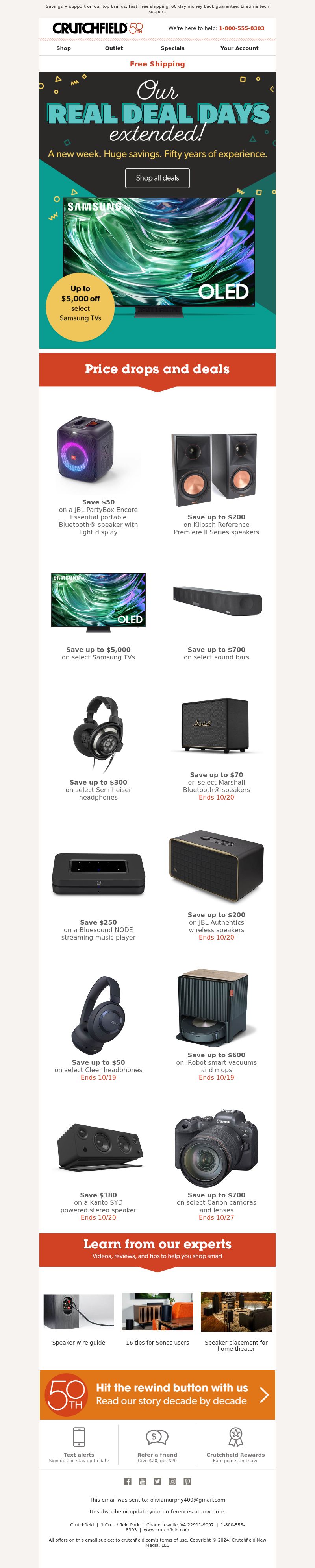Viewport: 315px width, 1568px height.
Task: Open the Sennheiser headphones deal
Action: pyautogui.click(x=98, y=749)
